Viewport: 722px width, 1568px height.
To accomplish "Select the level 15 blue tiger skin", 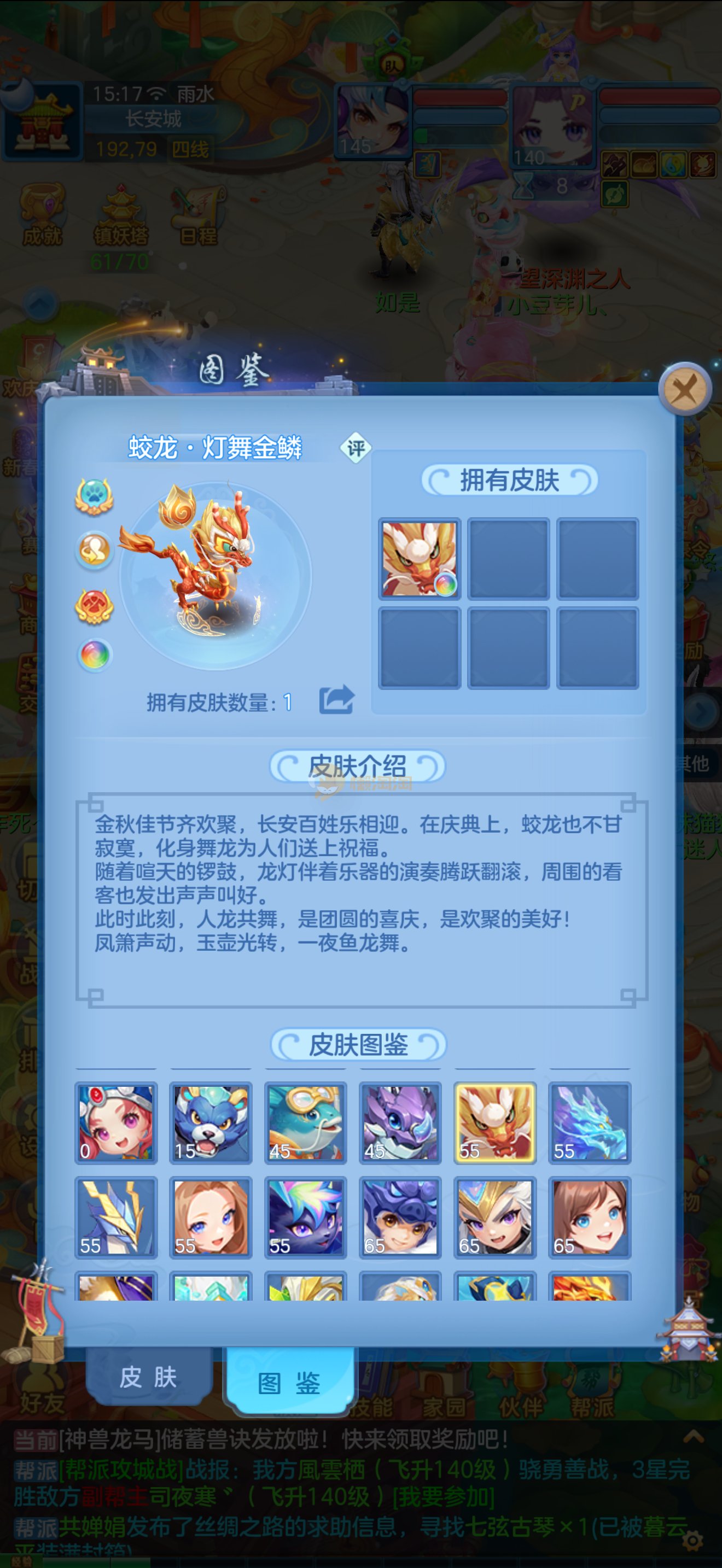I will (211, 1122).
